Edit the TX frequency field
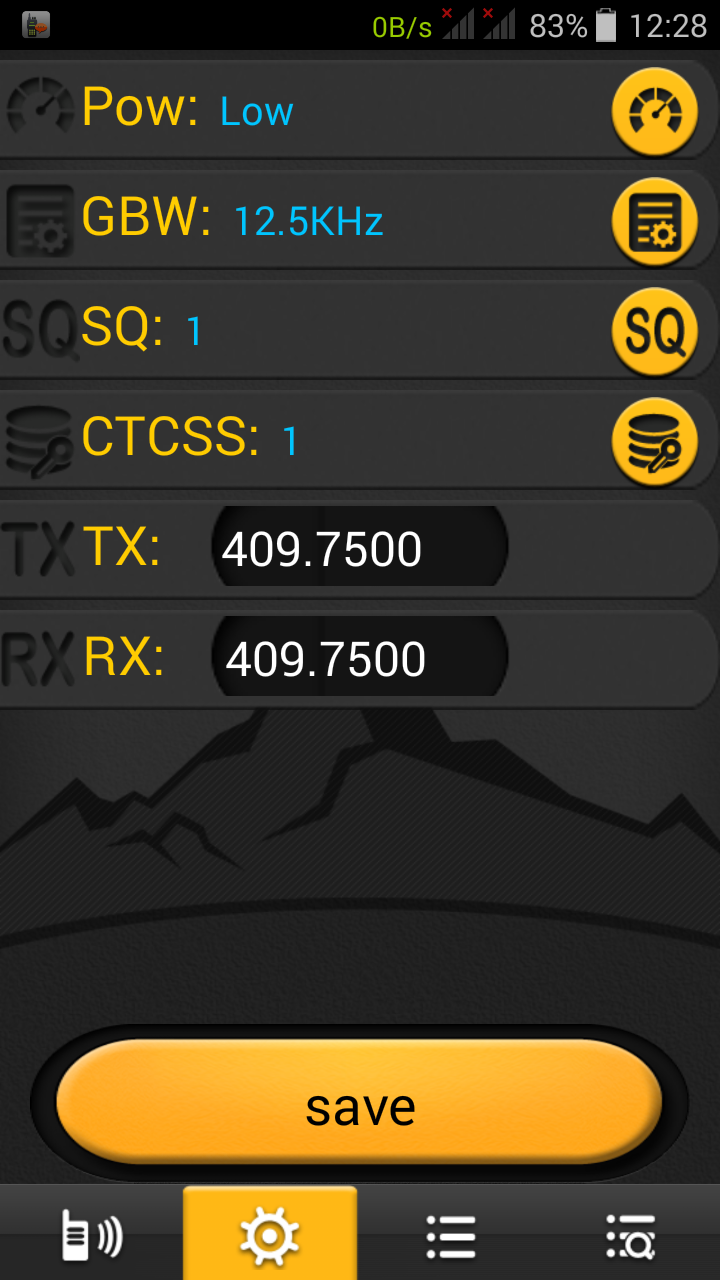 point(360,549)
